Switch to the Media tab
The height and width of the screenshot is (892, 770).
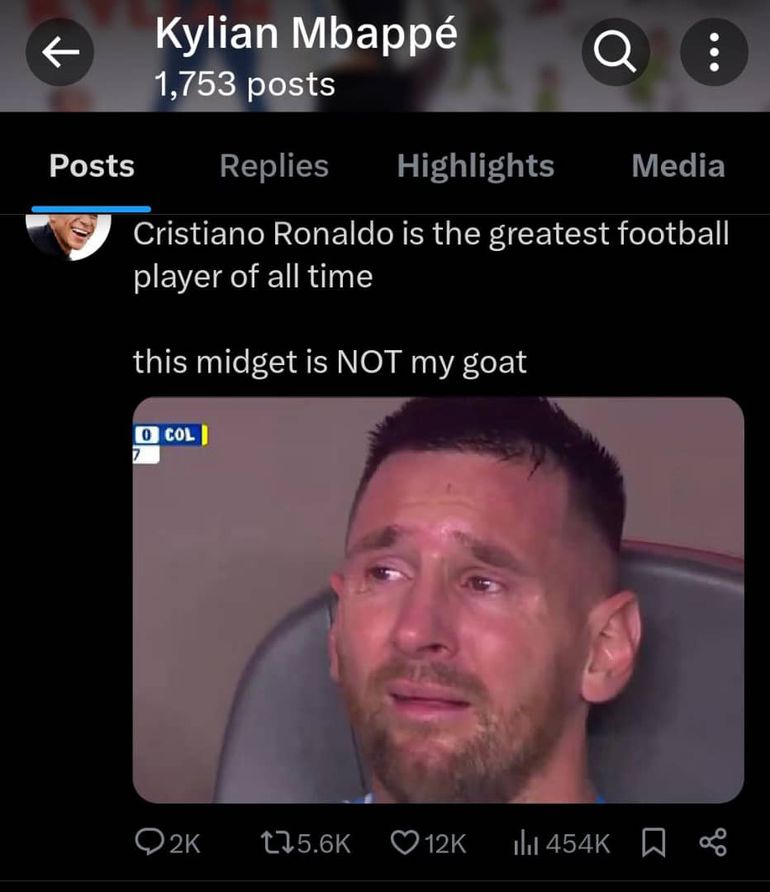point(678,166)
